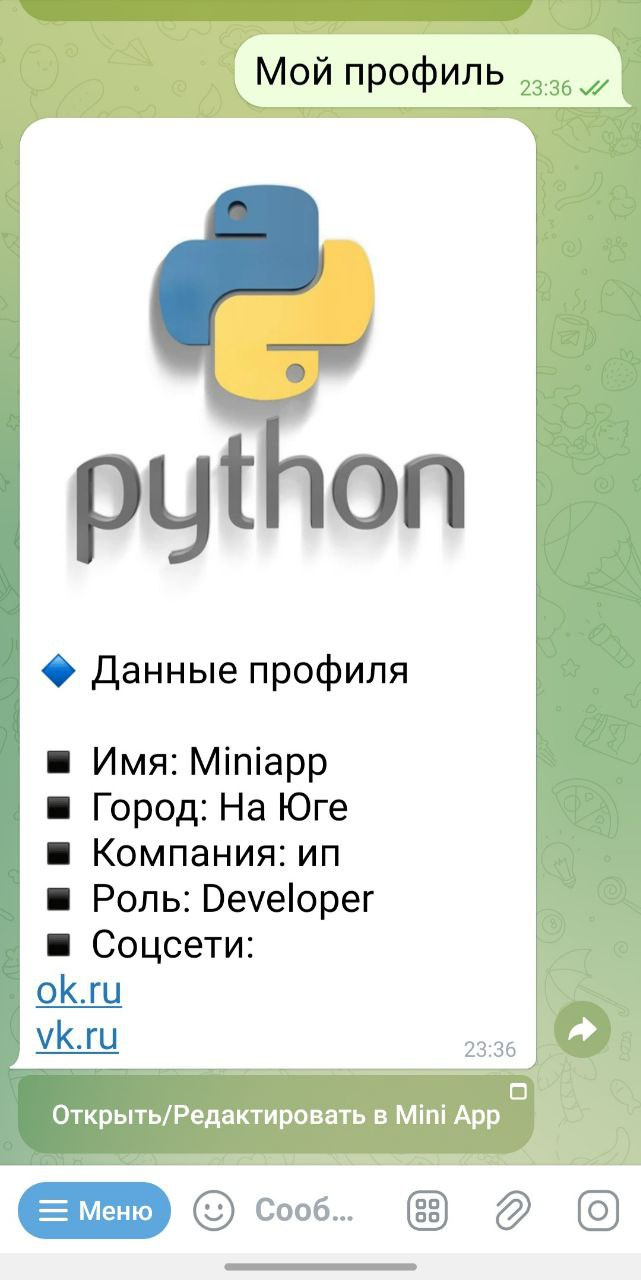Tap Открыть/Редактировать в Mini App button

click(x=276, y=1115)
